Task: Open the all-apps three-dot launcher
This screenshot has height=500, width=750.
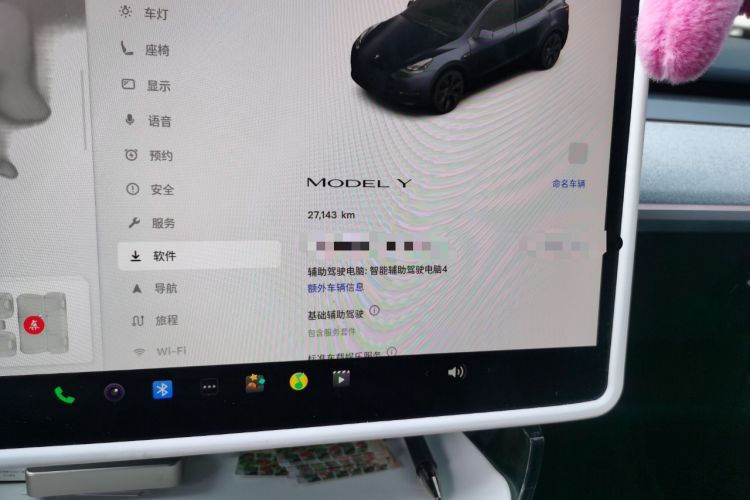Action: (x=209, y=387)
